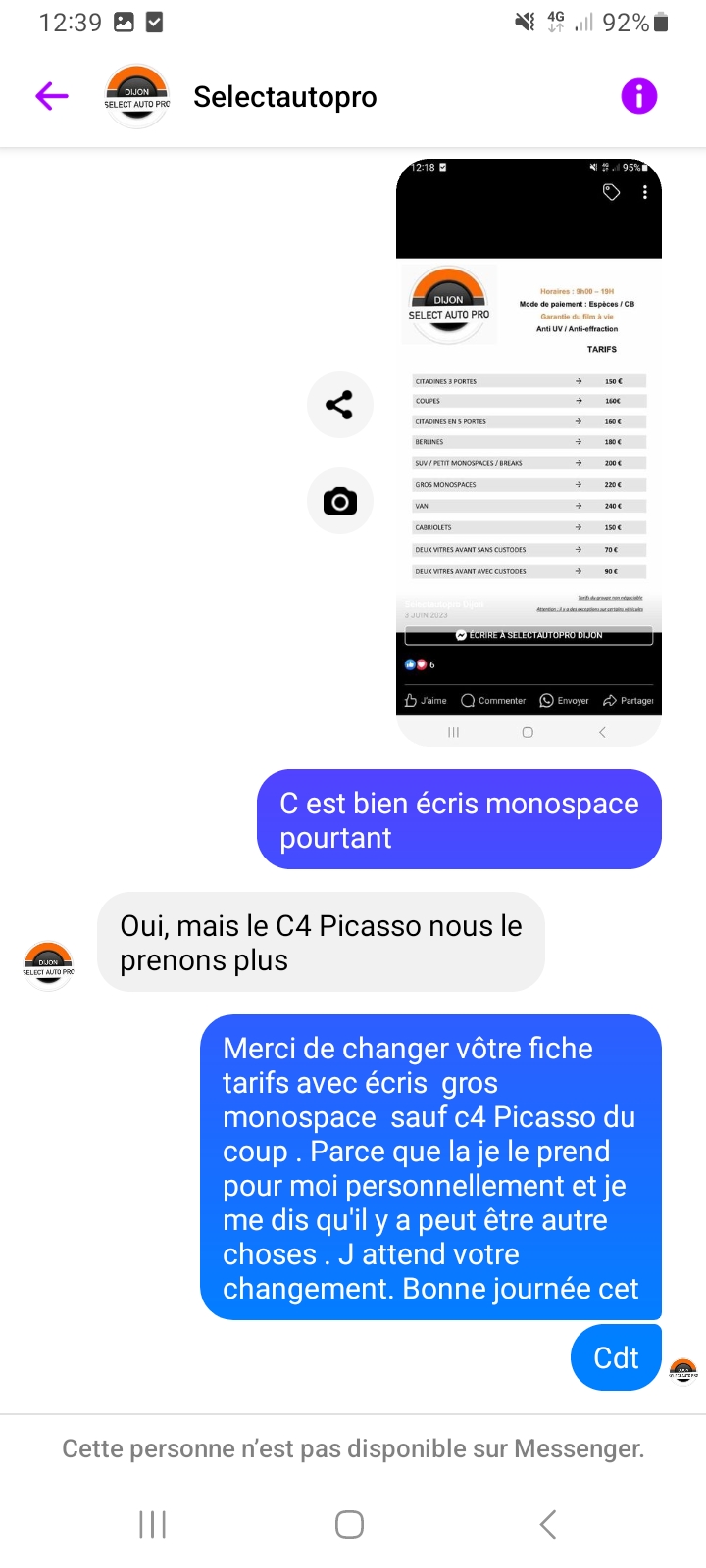Screen dimensions: 706x1568
Task: Tap the camera icon beside the image
Action: [x=339, y=502]
